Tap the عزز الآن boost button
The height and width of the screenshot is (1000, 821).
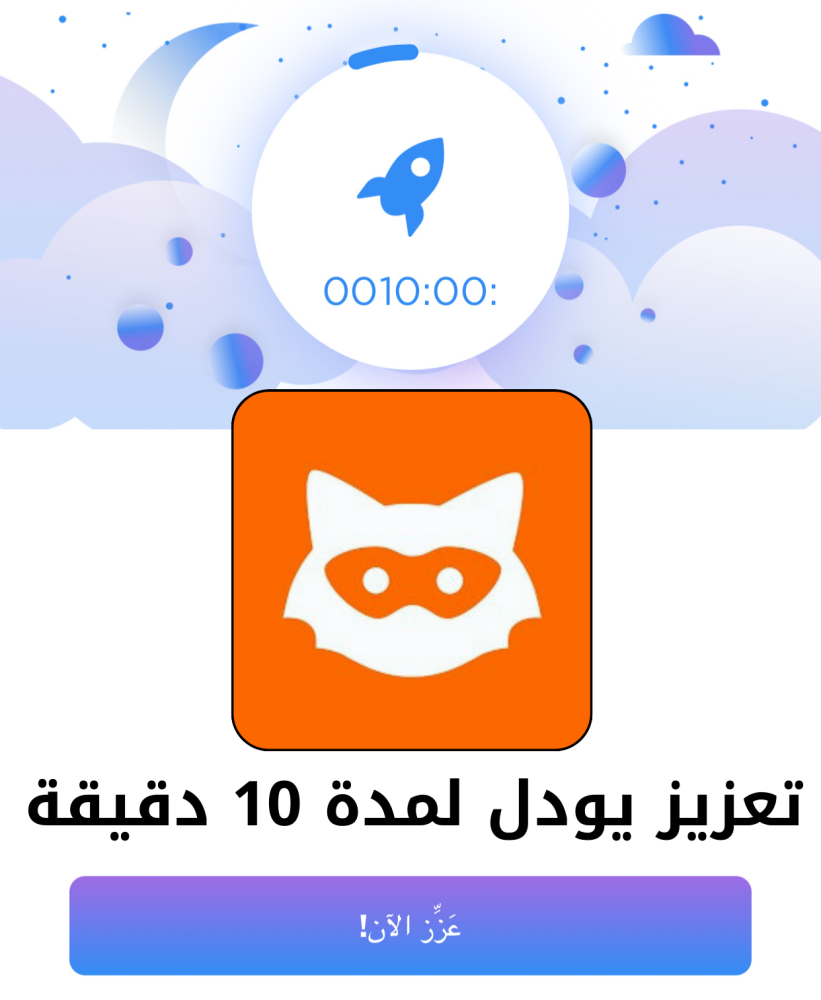pos(410,926)
